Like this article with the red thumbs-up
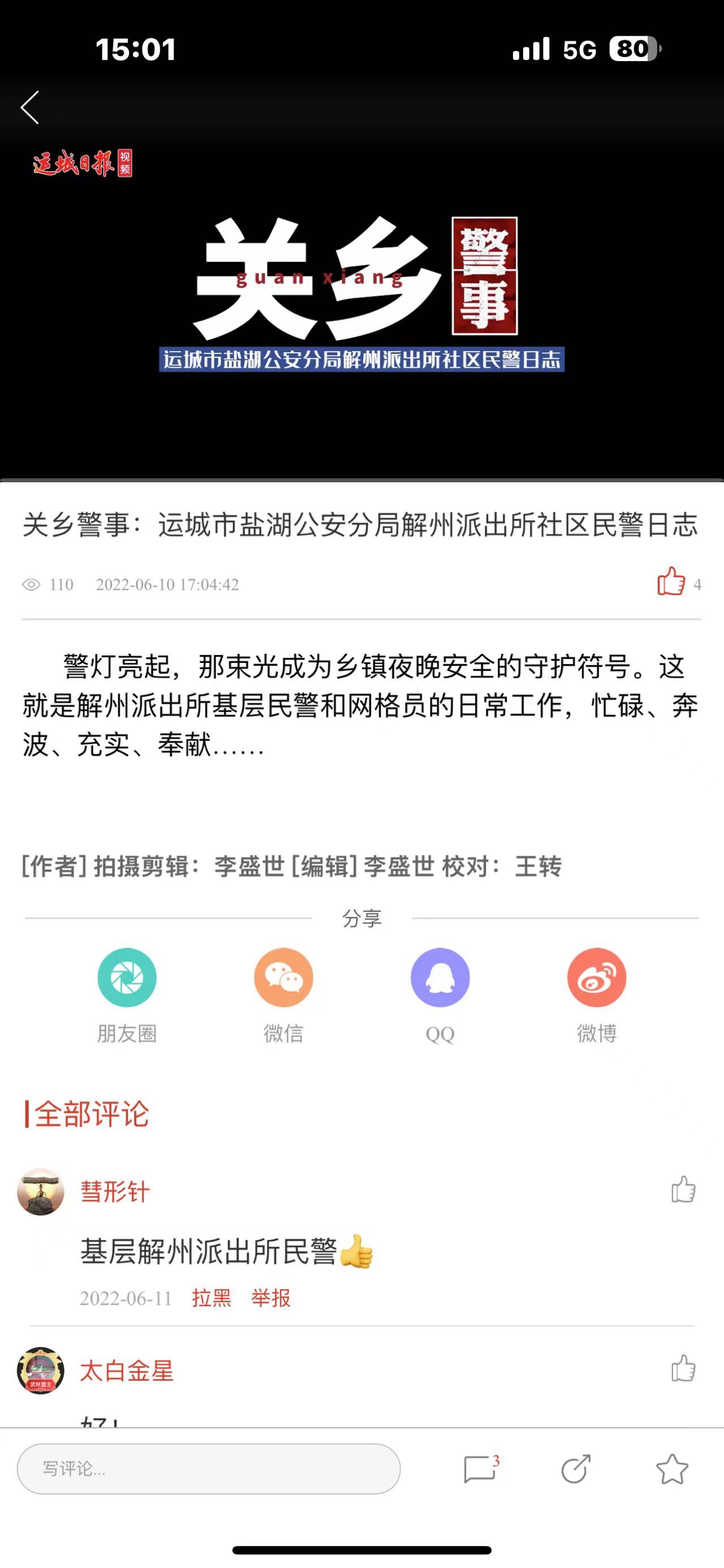 pos(671,581)
